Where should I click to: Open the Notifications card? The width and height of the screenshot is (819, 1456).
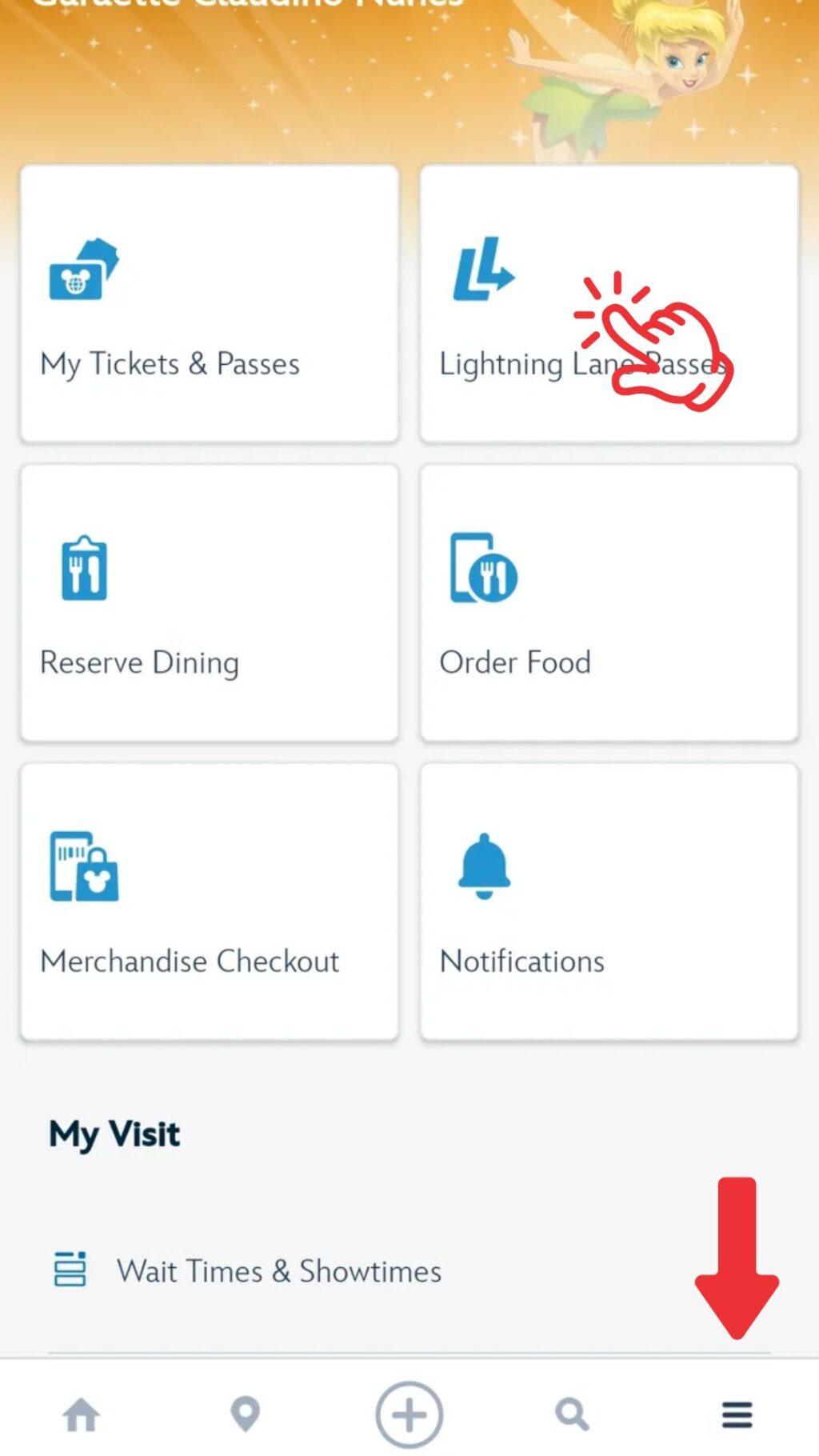coord(609,902)
